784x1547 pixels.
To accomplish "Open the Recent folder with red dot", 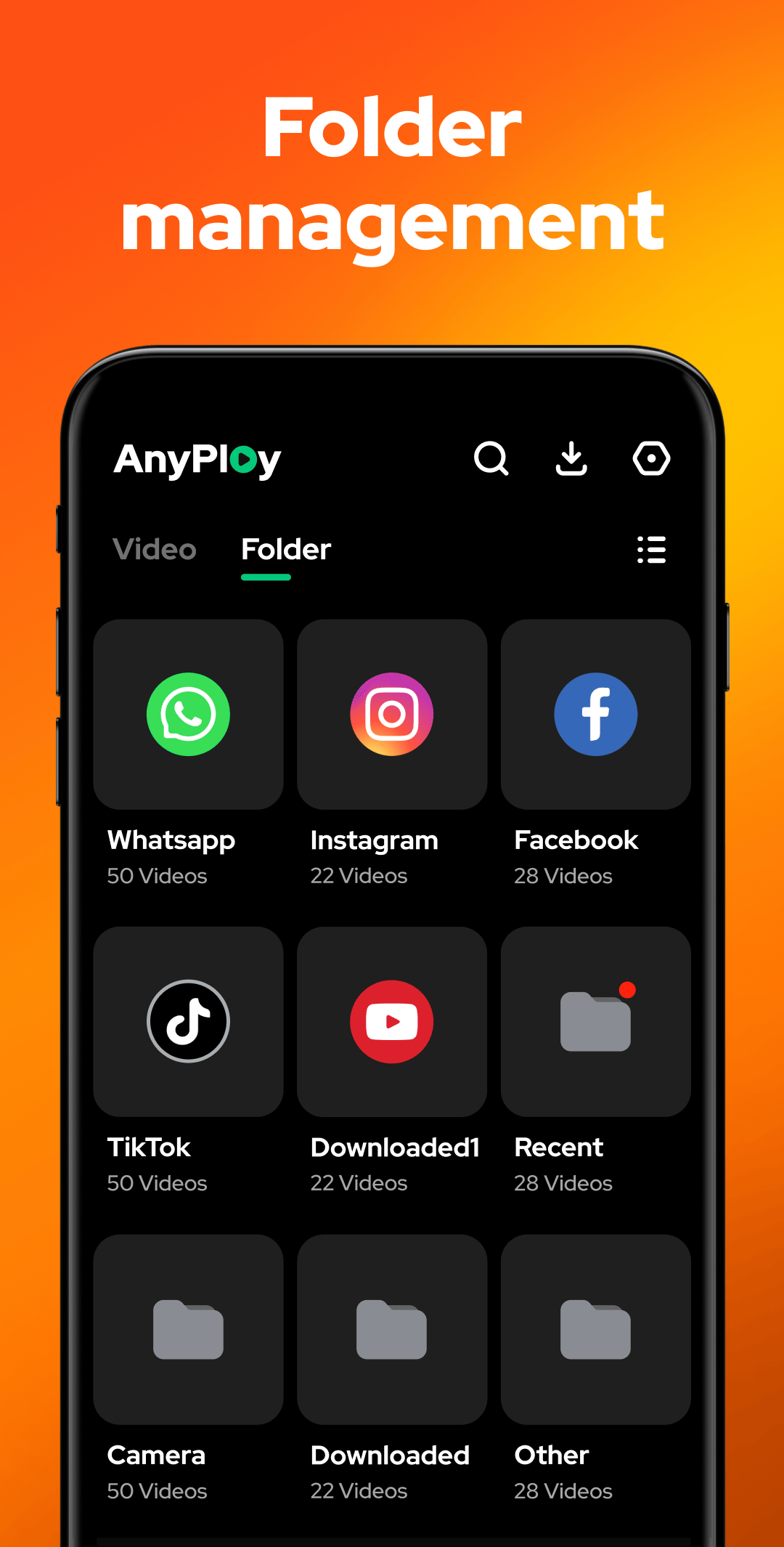I will 595,1021.
